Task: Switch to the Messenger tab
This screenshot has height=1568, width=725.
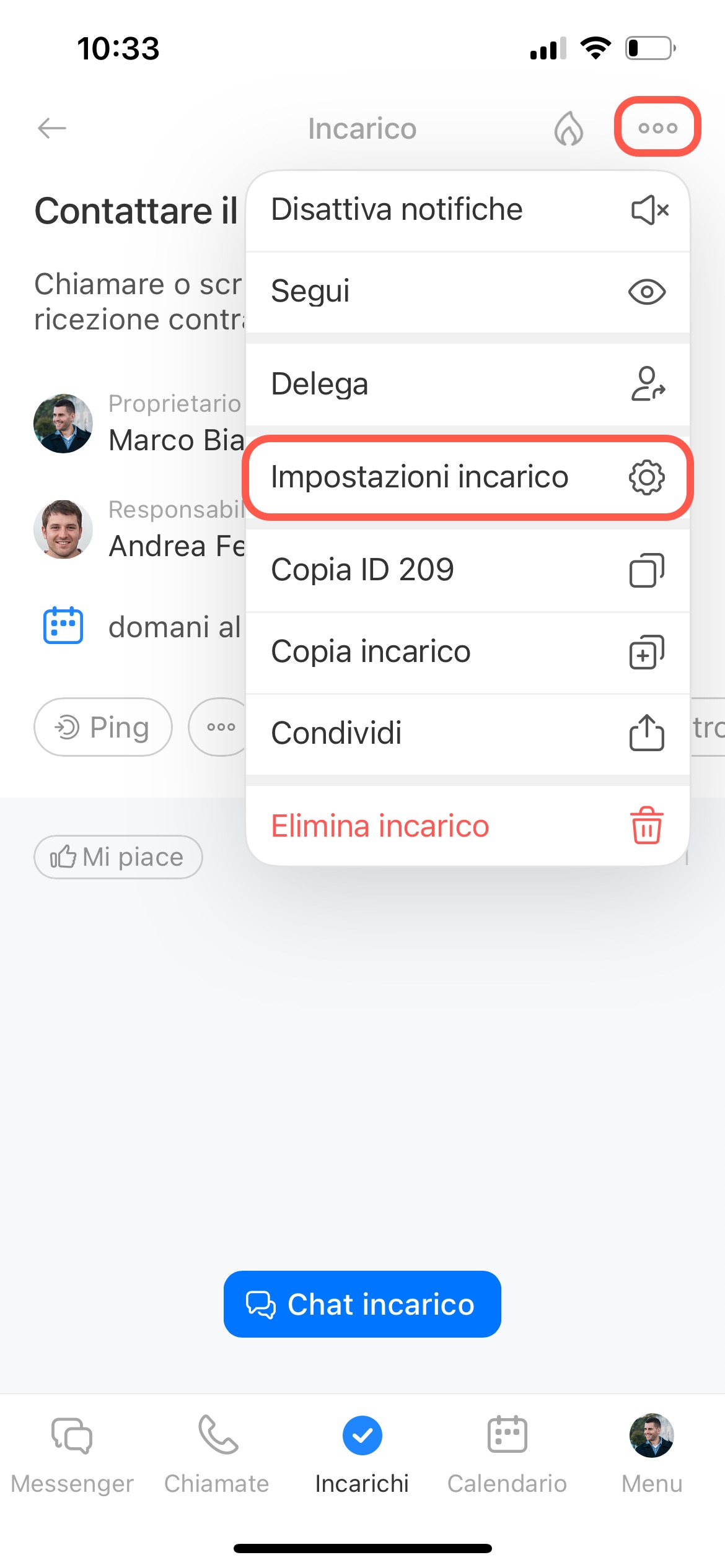Action: 72,1453
